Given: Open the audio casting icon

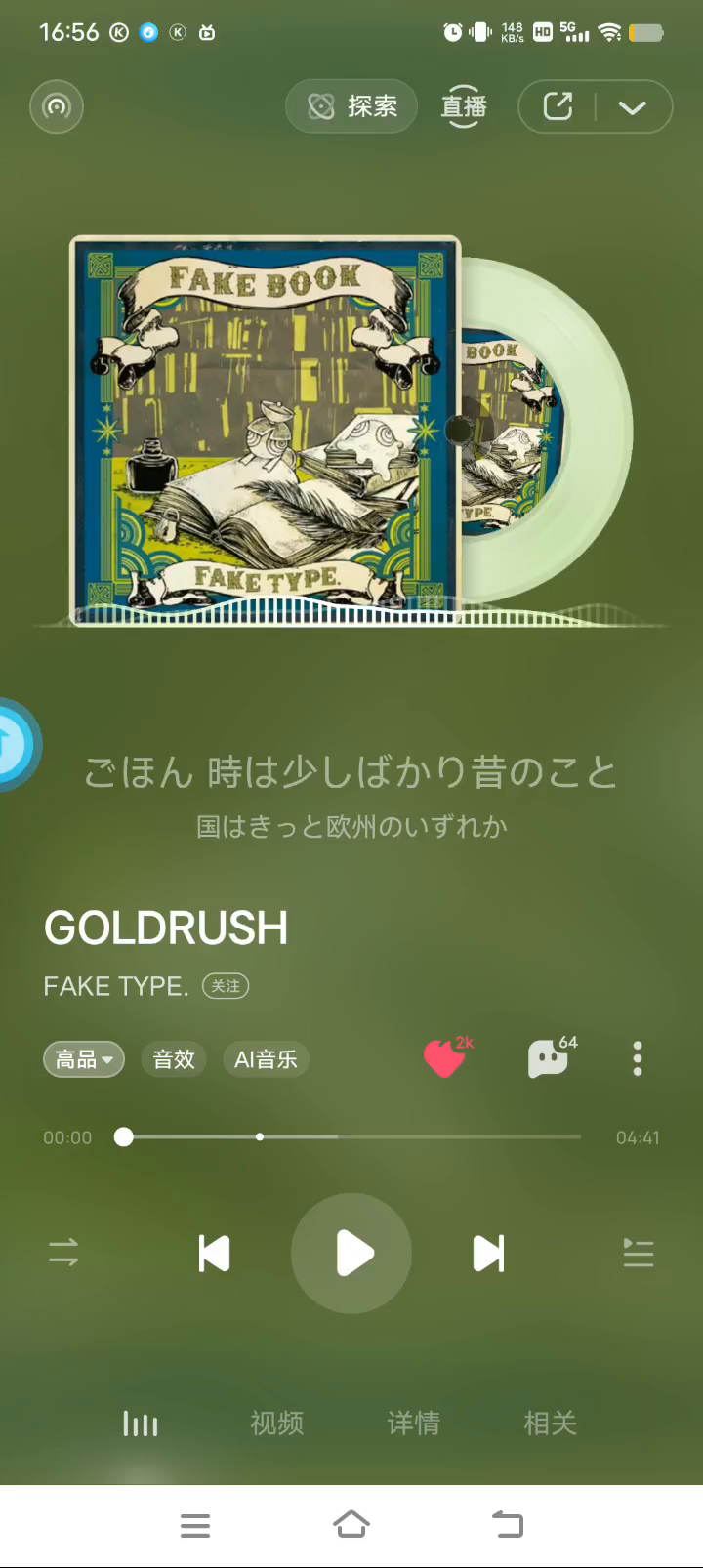Looking at the screenshot, I should 57,106.
